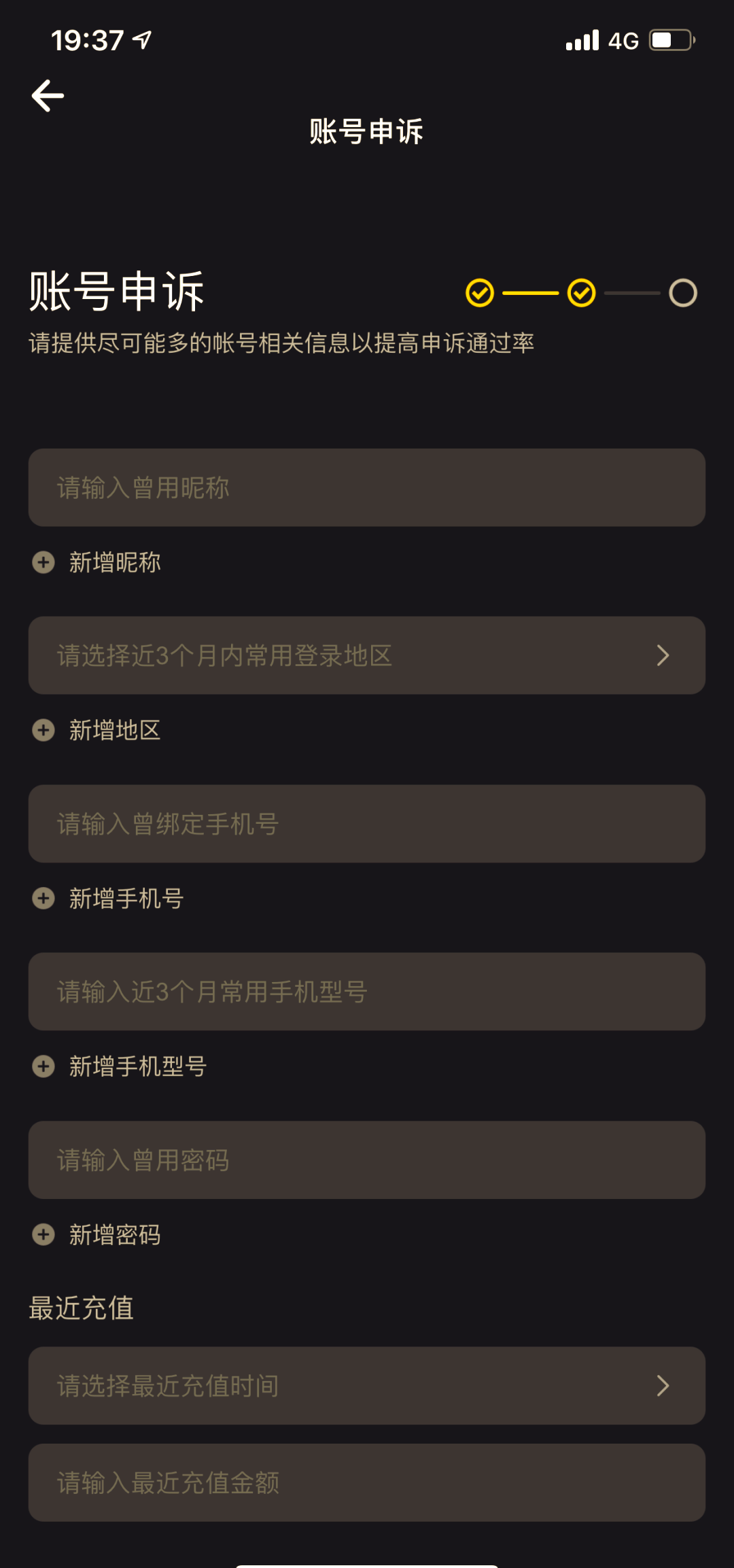The width and height of the screenshot is (734, 1568).
Task: Click 新增密码 to add another password
Action: [x=114, y=1234]
